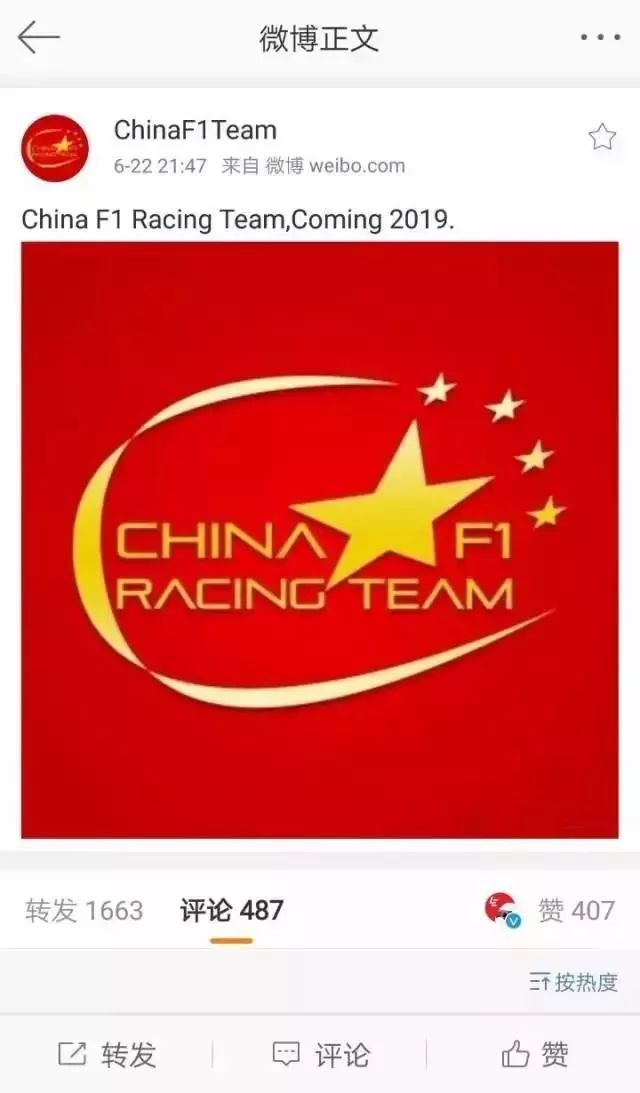Like the post with bottom 赞 button

point(535,1054)
